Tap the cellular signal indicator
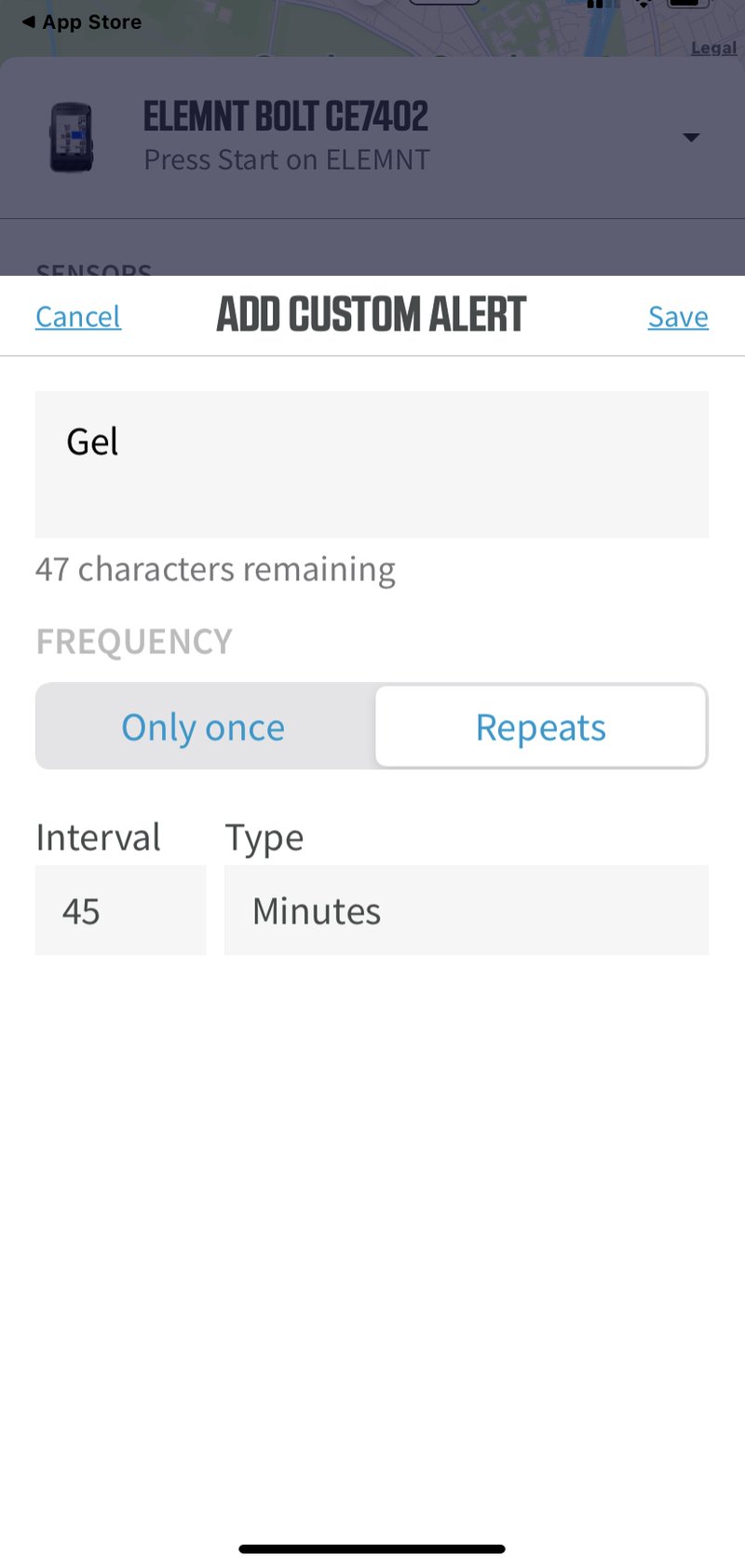This screenshot has height=1568, width=745. coord(599,7)
